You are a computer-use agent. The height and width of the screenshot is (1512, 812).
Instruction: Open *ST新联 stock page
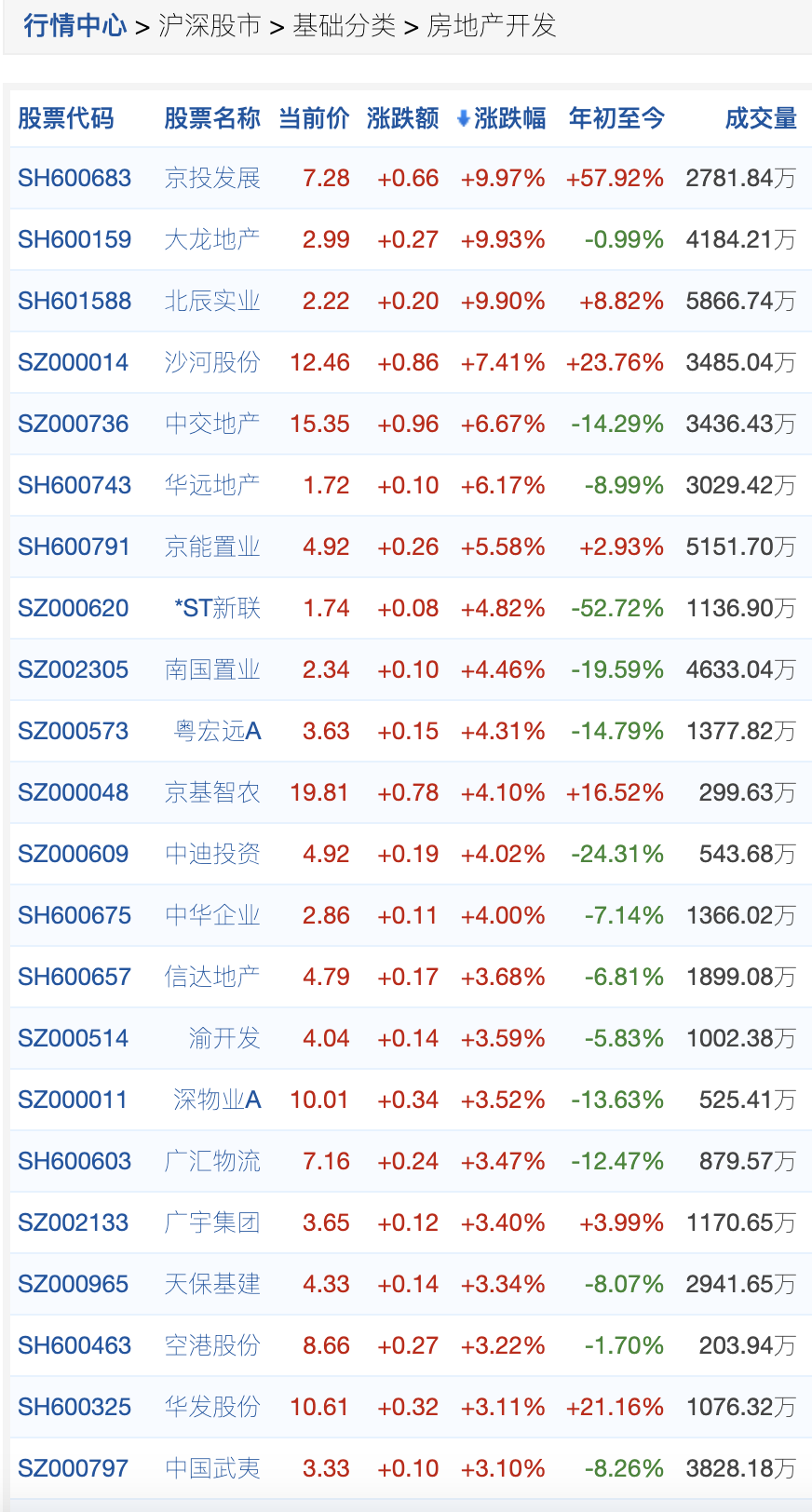(218, 608)
